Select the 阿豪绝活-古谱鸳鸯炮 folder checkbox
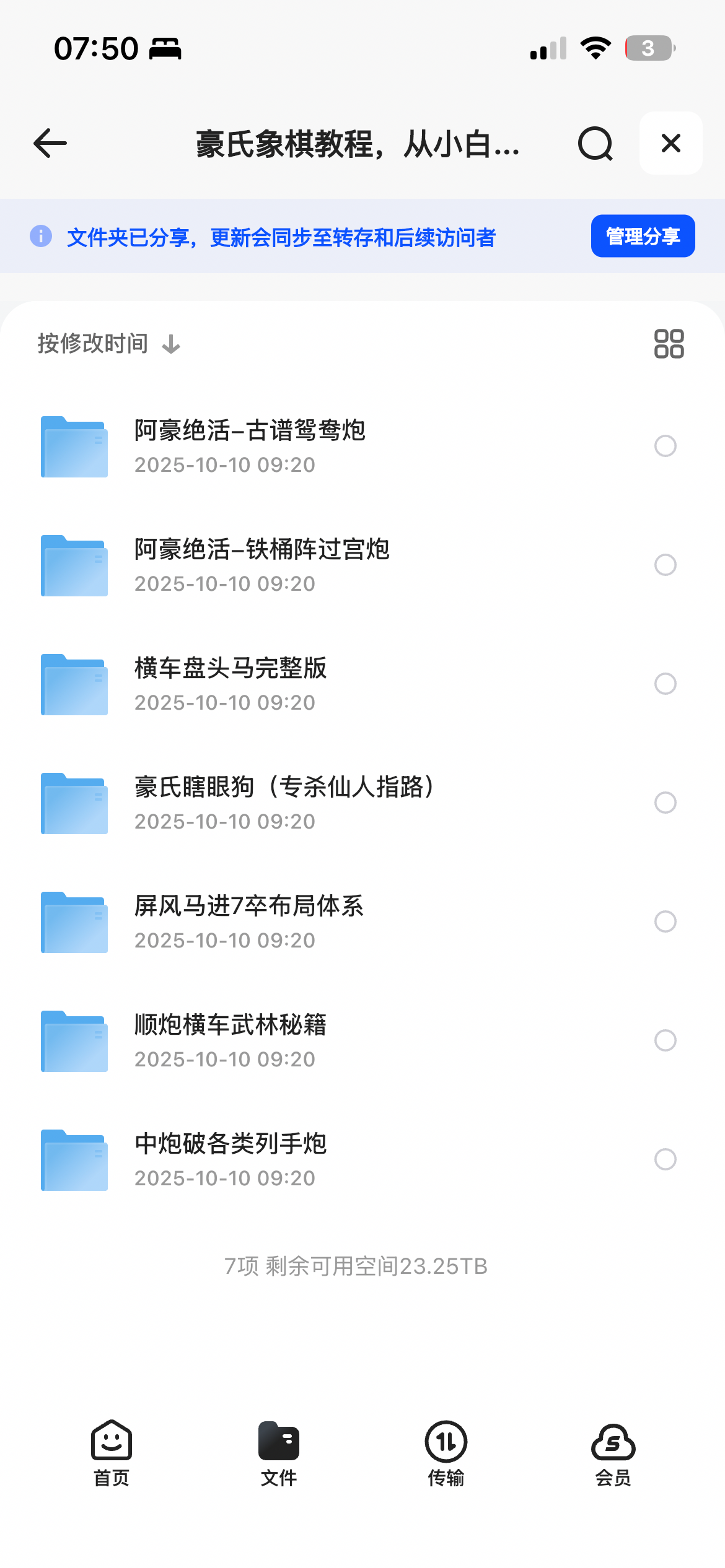The width and height of the screenshot is (725, 1568). coord(666,446)
